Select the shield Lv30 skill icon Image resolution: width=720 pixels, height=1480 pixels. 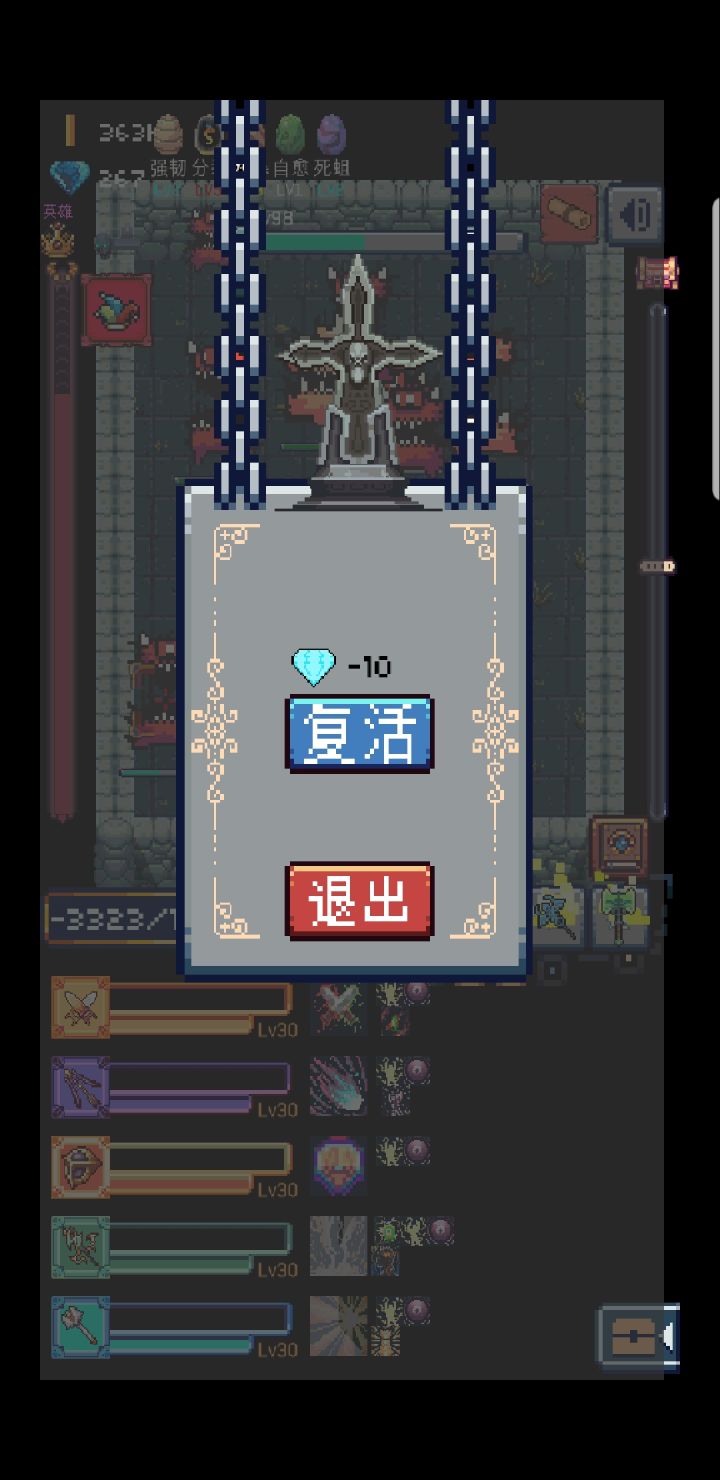click(80, 1168)
